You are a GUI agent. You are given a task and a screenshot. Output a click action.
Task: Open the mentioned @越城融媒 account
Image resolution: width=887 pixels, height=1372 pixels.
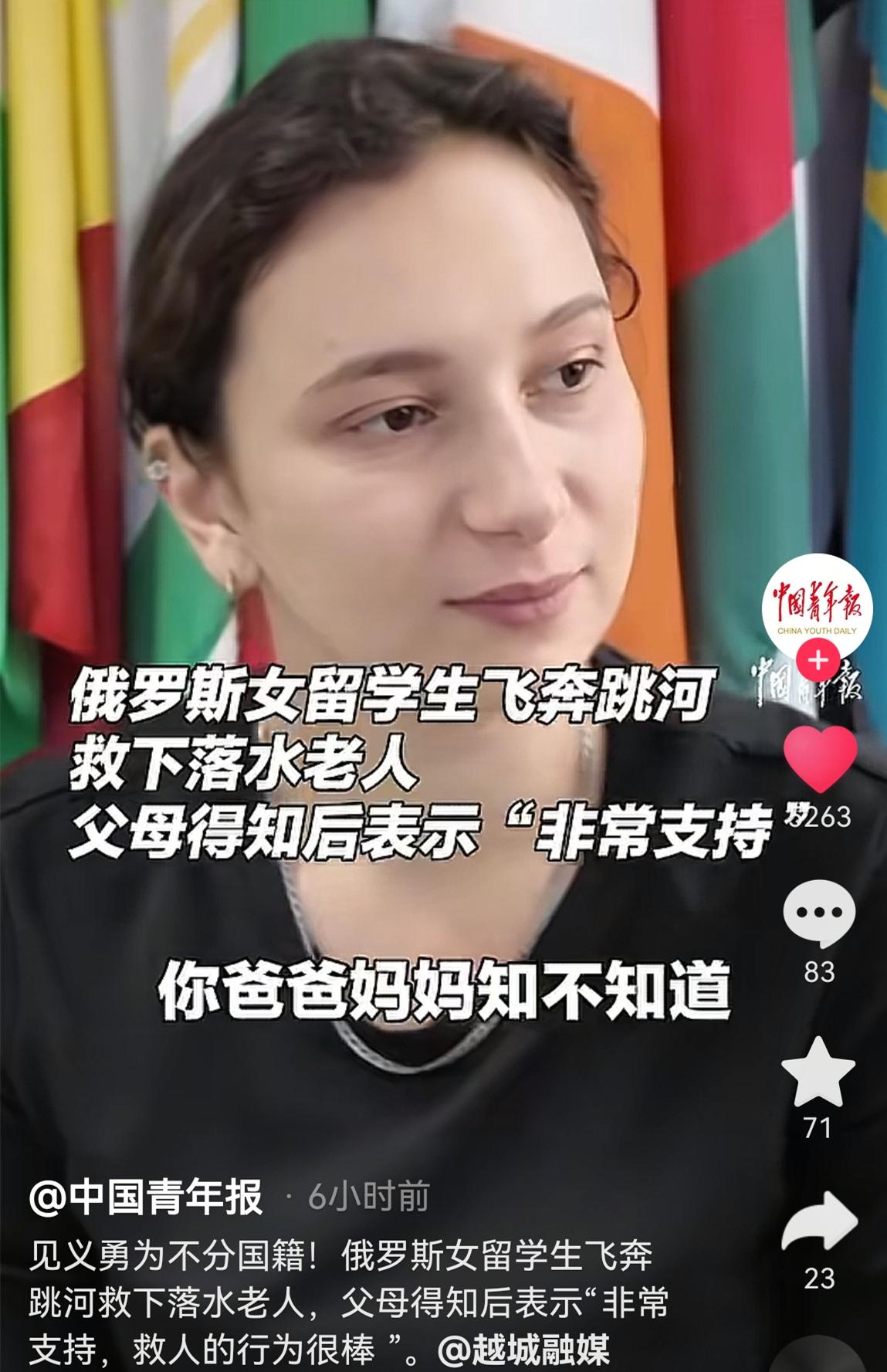tap(523, 1349)
